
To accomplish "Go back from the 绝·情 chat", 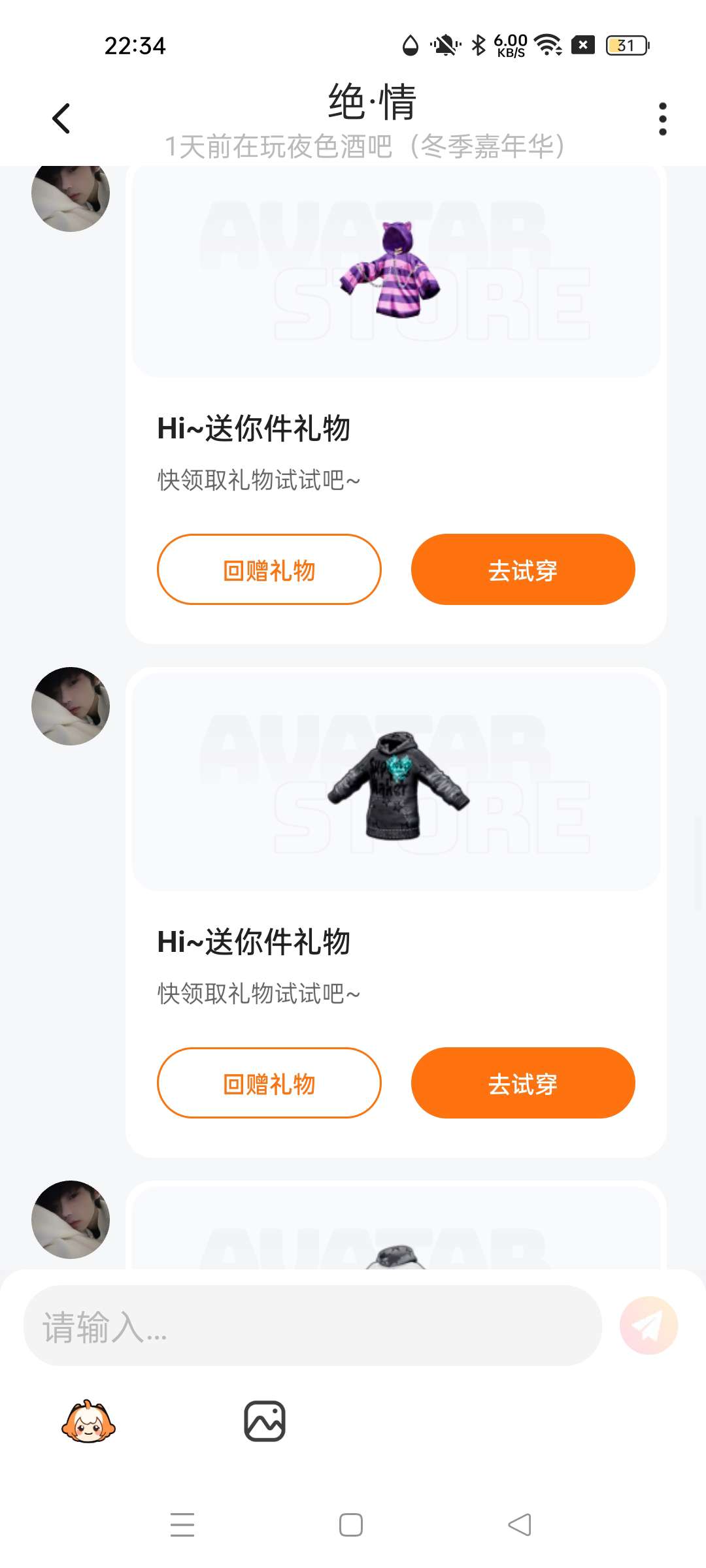I will (x=61, y=119).
